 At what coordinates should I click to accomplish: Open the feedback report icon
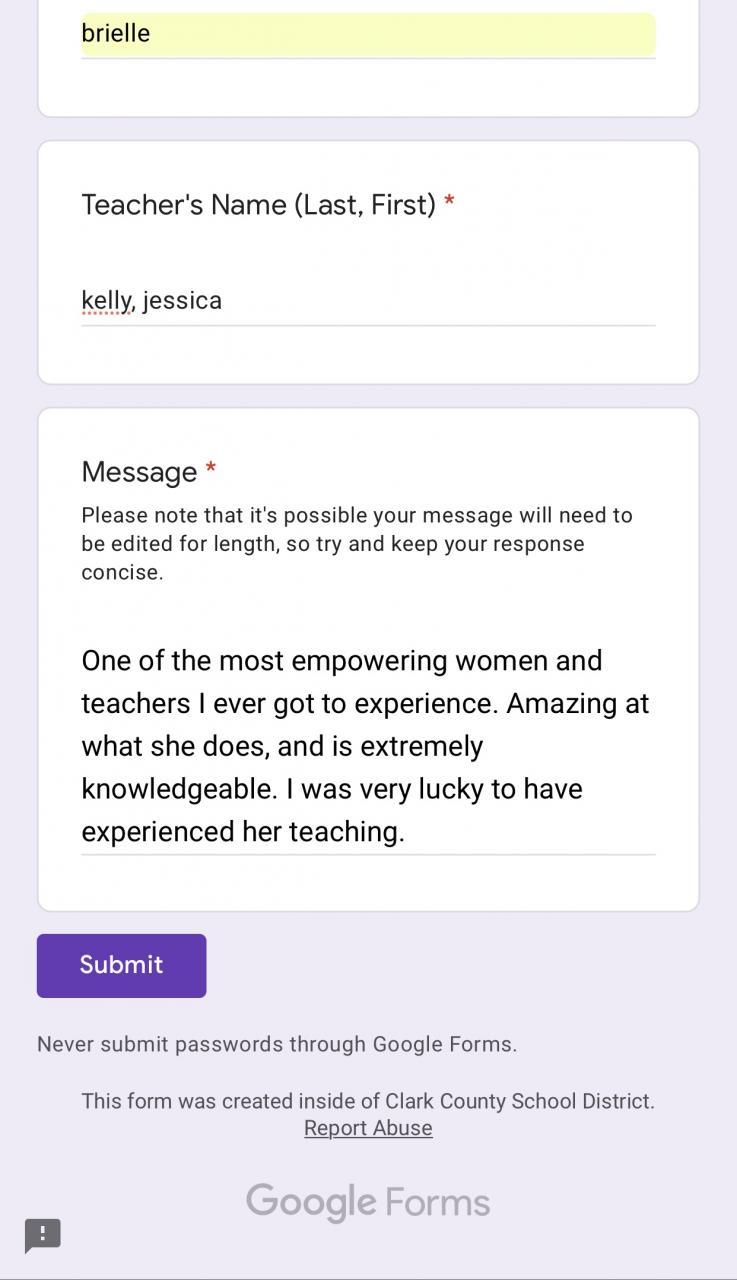(43, 1235)
